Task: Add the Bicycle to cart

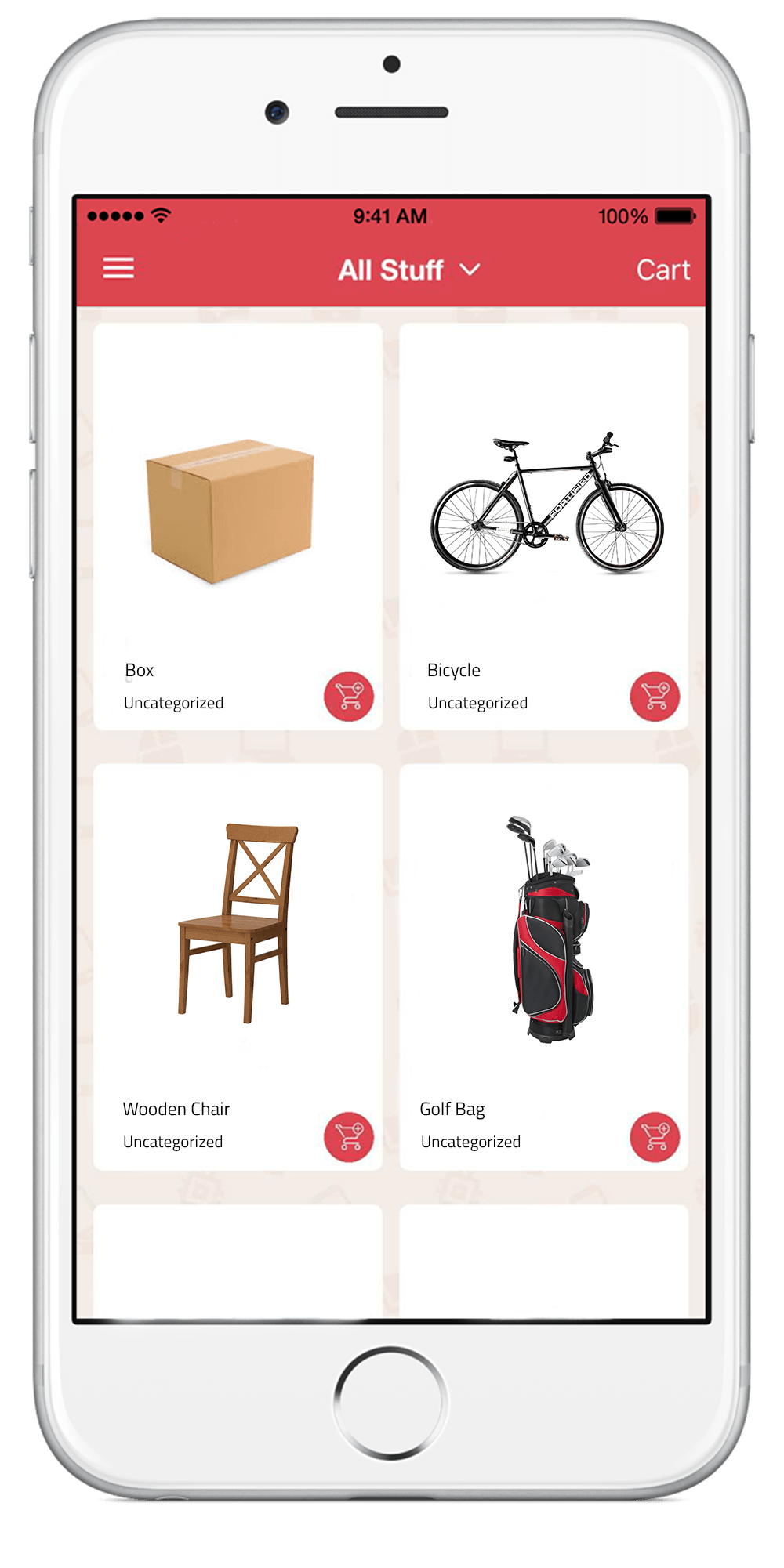Action: (655, 697)
